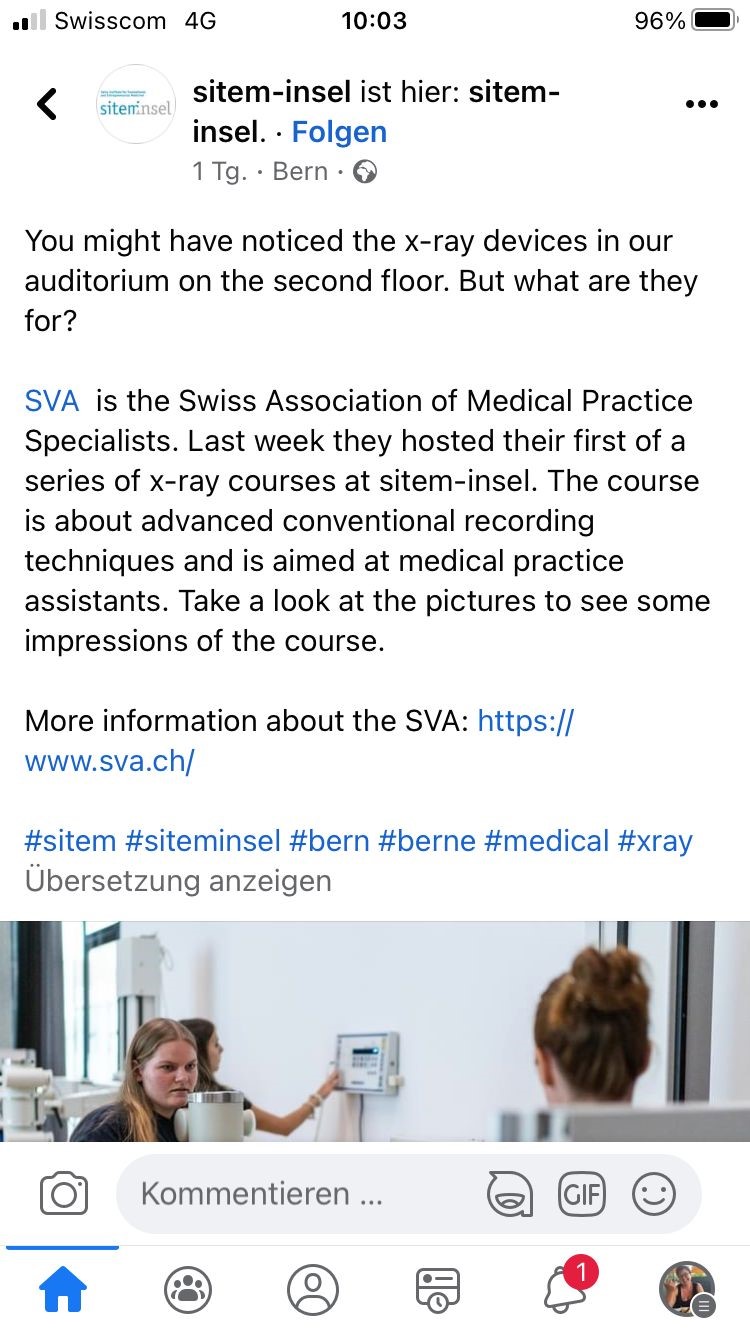Viewport: 750px width, 1334px height.
Task: Switch to the Home feed tab
Action: (x=63, y=1291)
